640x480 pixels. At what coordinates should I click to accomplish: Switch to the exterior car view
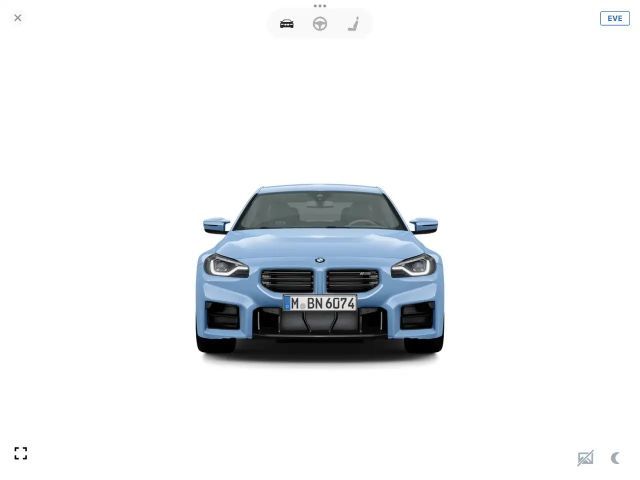coord(287,24)
